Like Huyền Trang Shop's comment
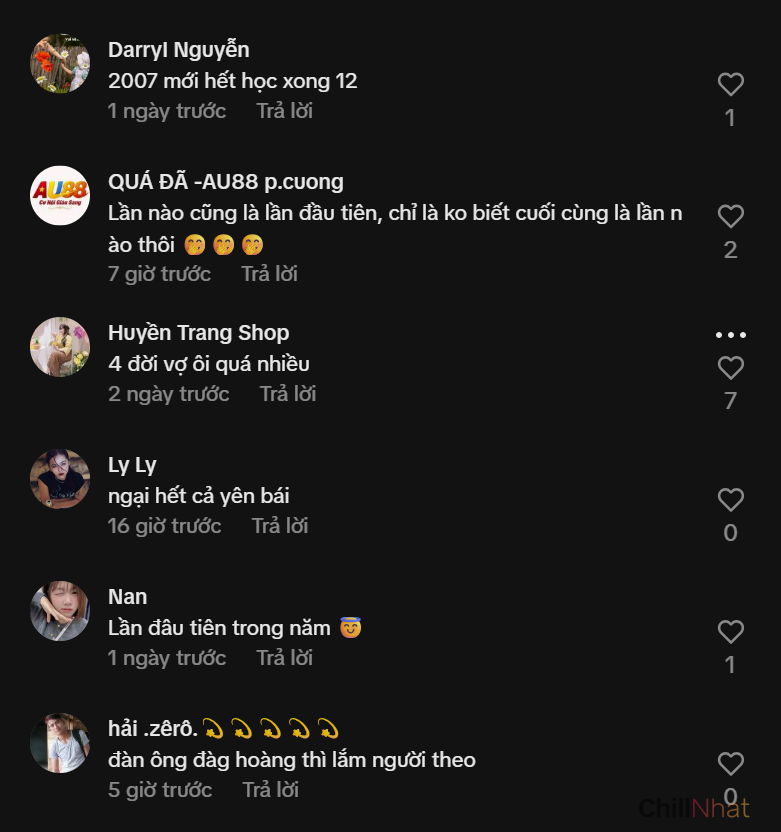 pos(731,368)
